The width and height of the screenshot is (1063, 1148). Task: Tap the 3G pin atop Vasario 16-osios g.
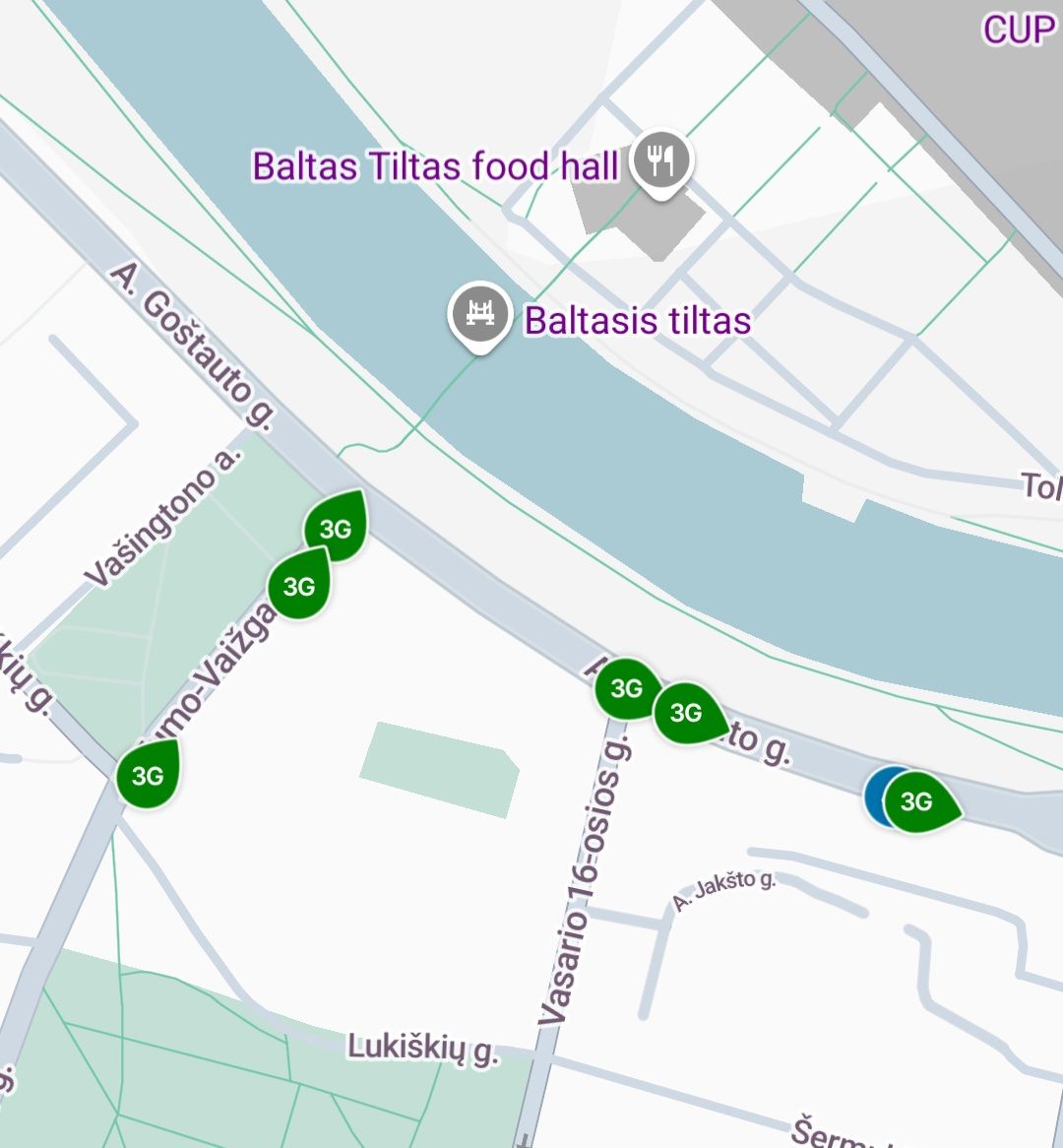(x=626, y=689)
